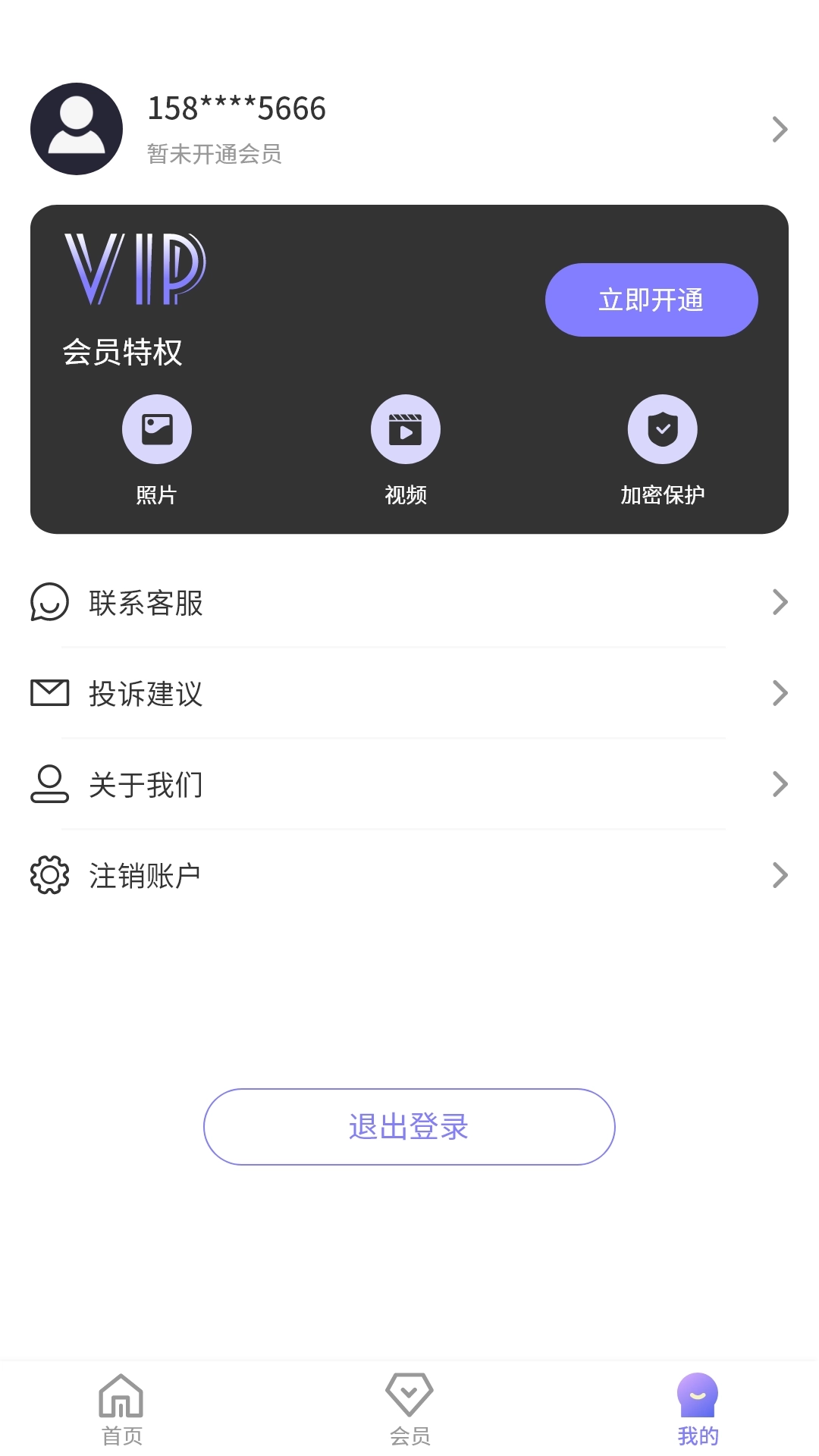The width and height of the screenshot is (819, 1456).
Task: Open 关于我们 via its chevron arrow
Action: (780, 785)
